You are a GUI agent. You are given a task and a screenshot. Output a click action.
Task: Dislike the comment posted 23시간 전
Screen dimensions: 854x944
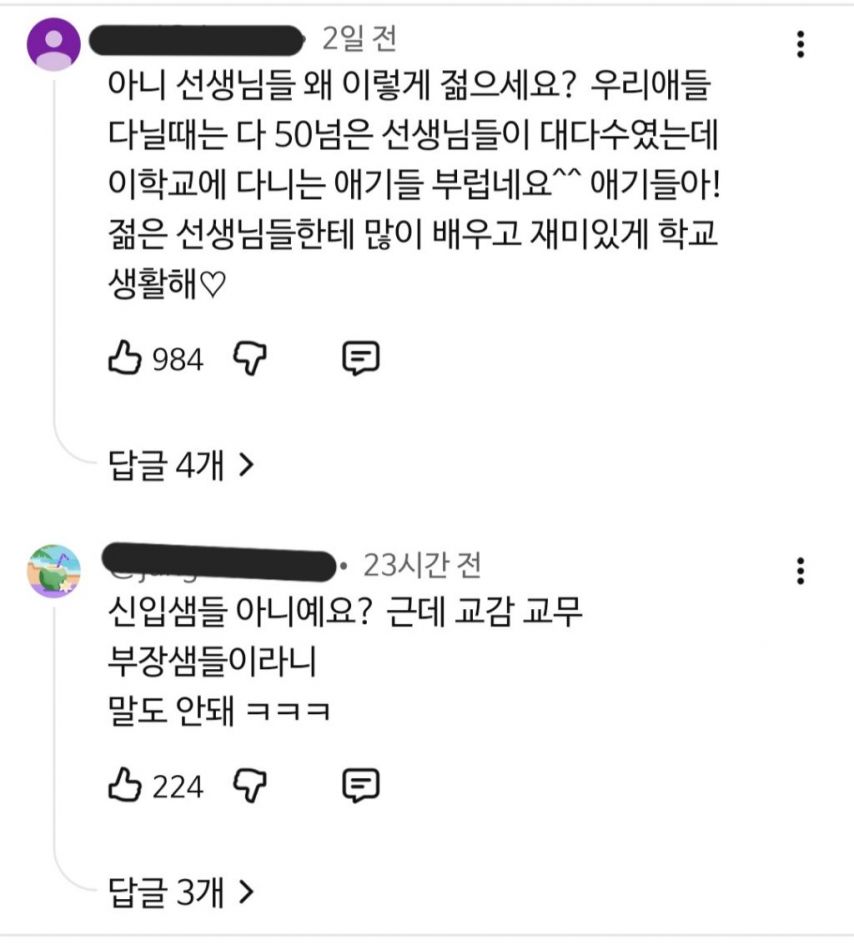coord(250,786)
